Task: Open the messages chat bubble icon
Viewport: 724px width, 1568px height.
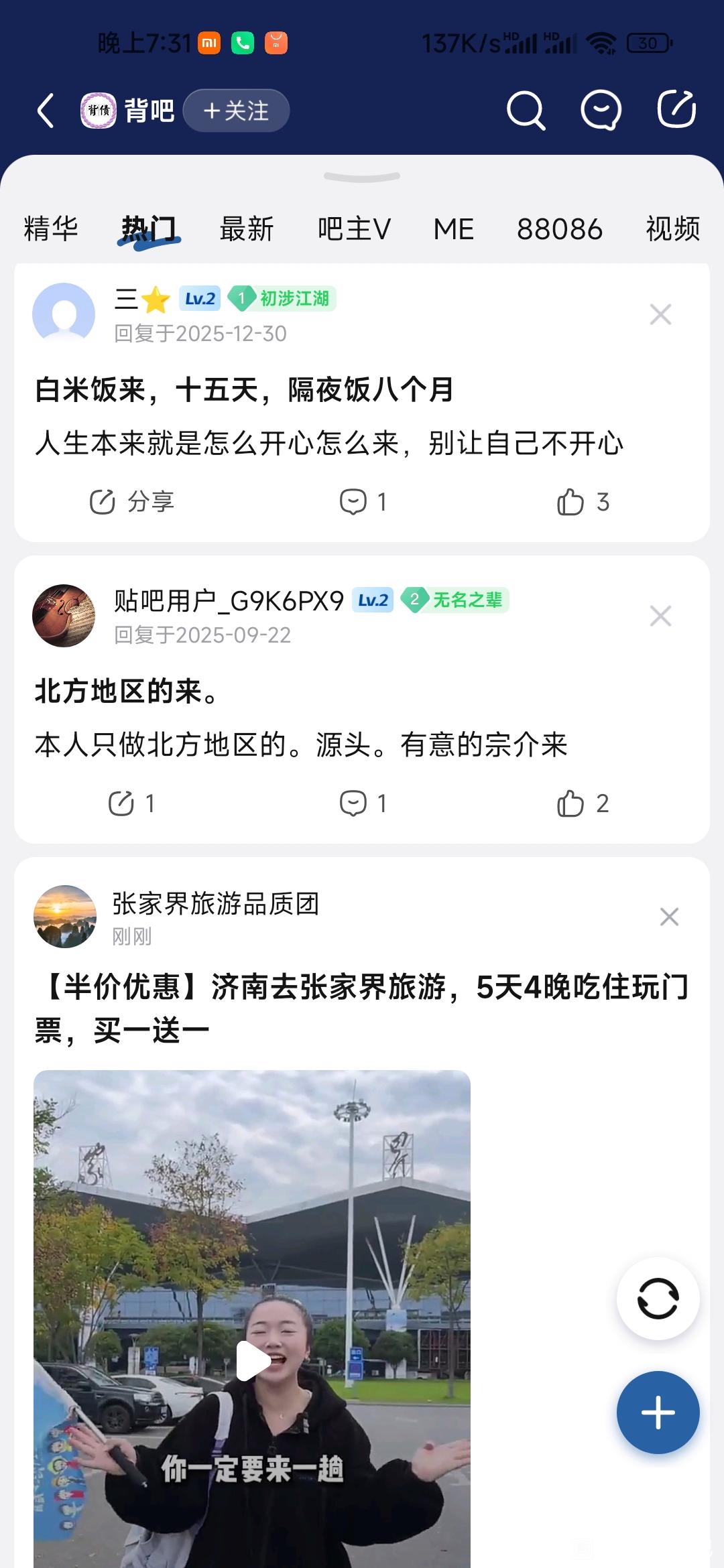Action: pos(601,111)
